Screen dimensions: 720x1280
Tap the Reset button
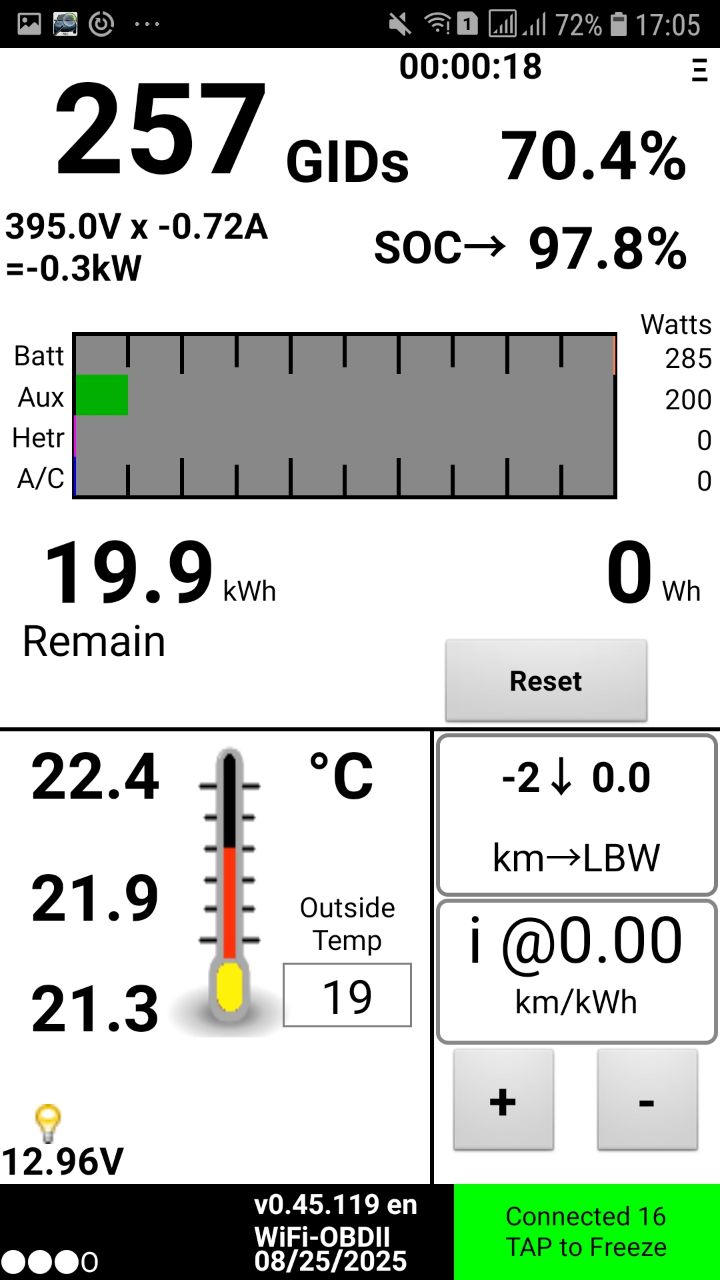546,681
